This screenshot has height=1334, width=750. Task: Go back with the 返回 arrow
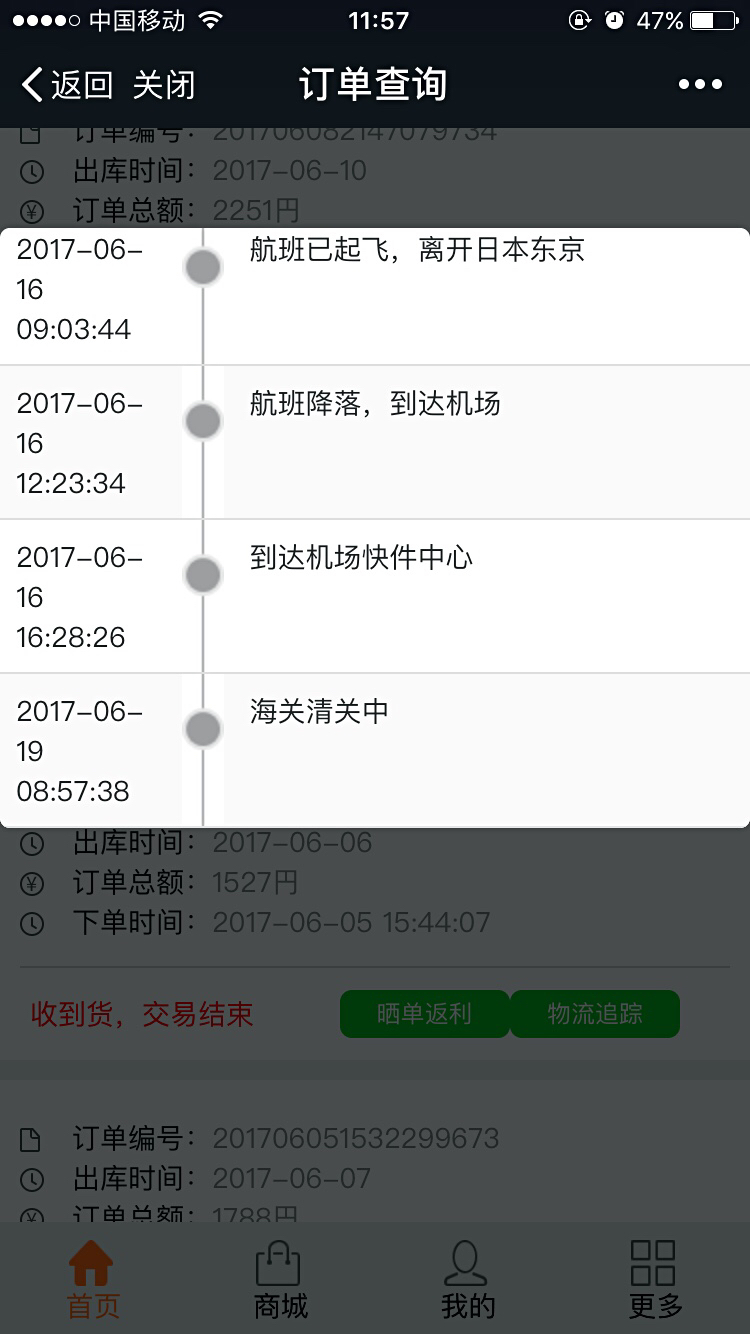click(66, 85)
